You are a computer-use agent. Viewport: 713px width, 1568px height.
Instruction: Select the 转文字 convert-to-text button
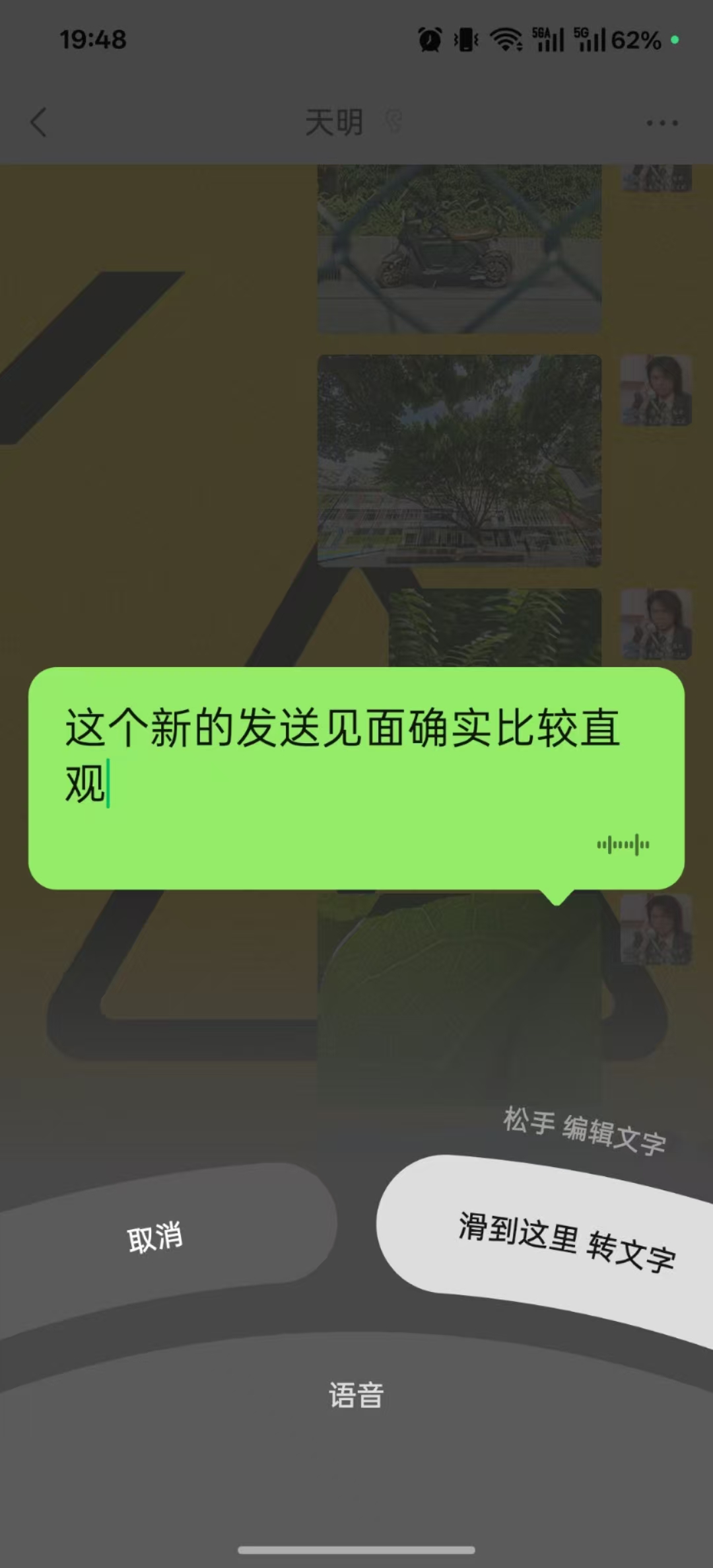(566, 1240)
